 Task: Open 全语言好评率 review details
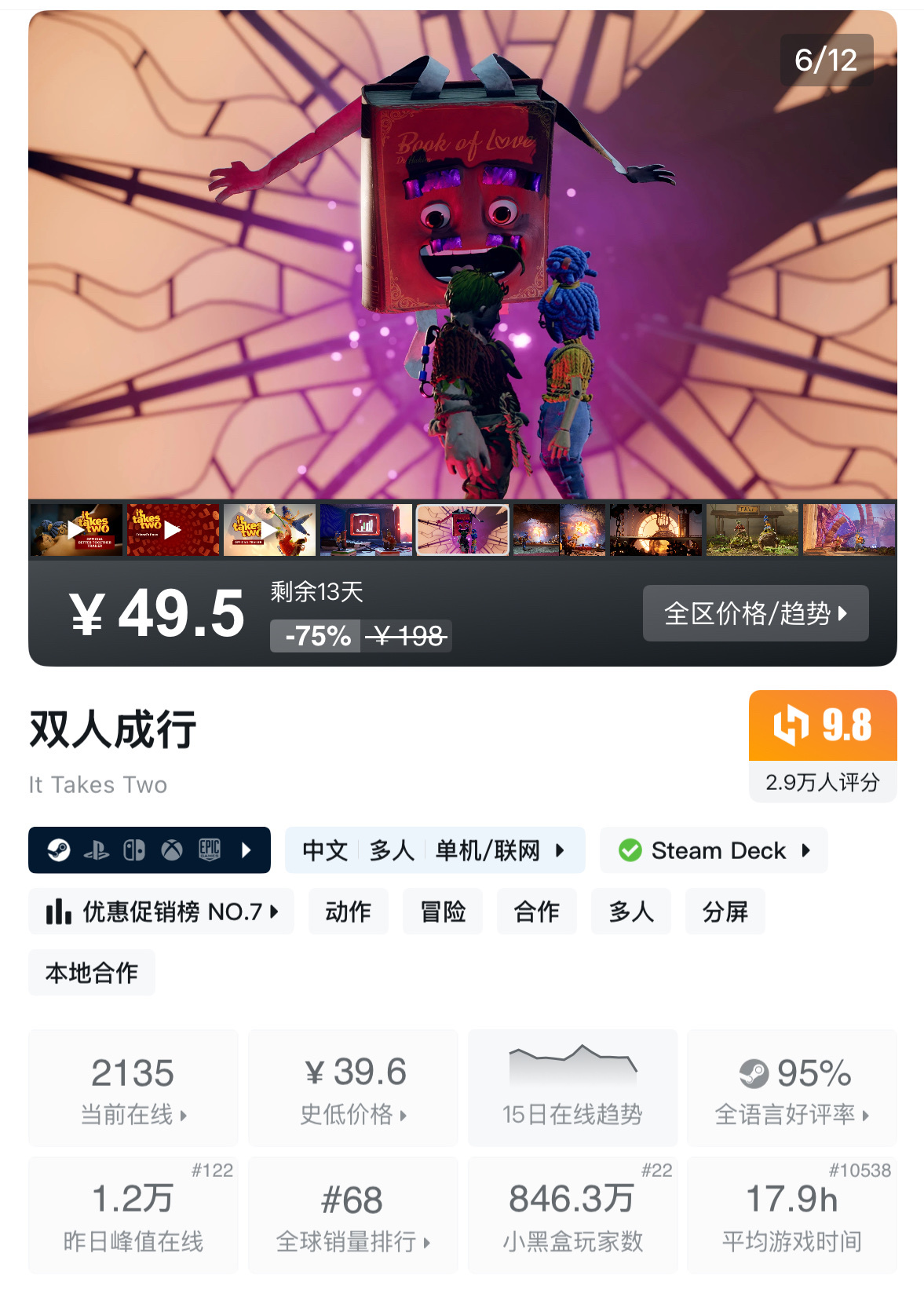[791, 1089]
